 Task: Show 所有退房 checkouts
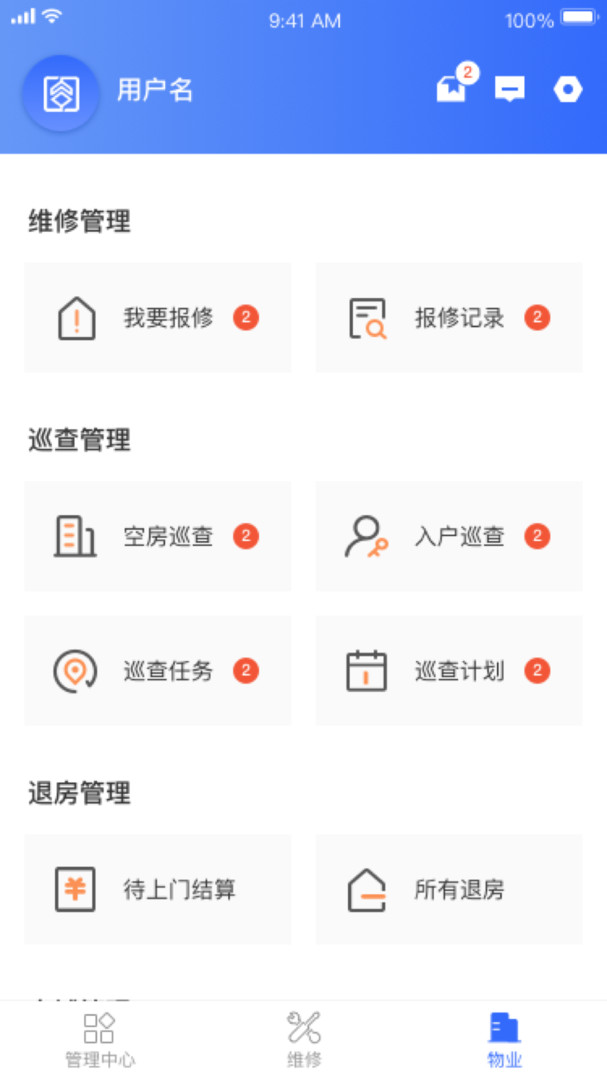pyautogui.click(x=449, y=889)
